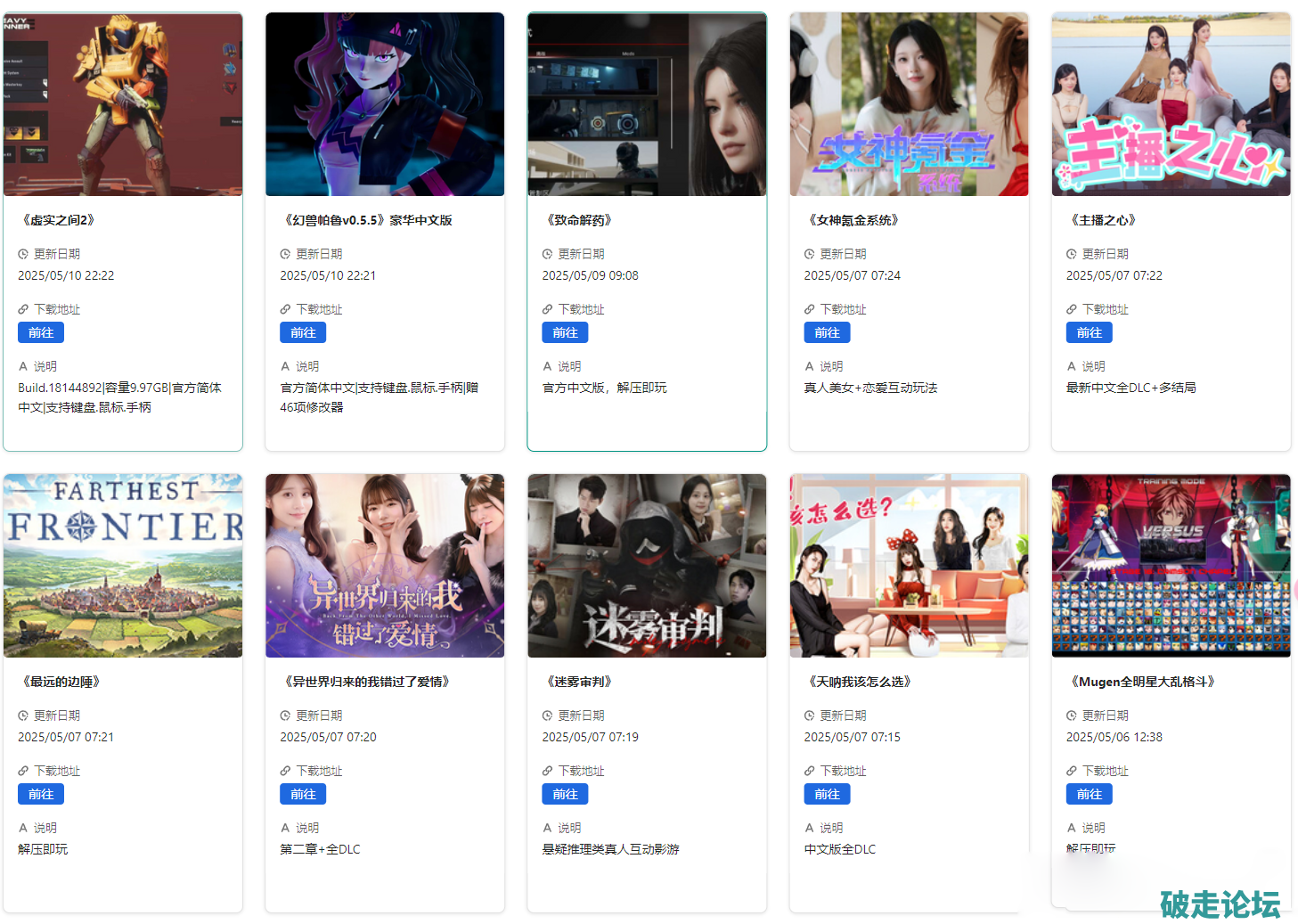View the Farthest Frontier cover image
Image resolution: width=1298 pixels, height=924 pixels.
pyautogui.click(x=123, y=566)
